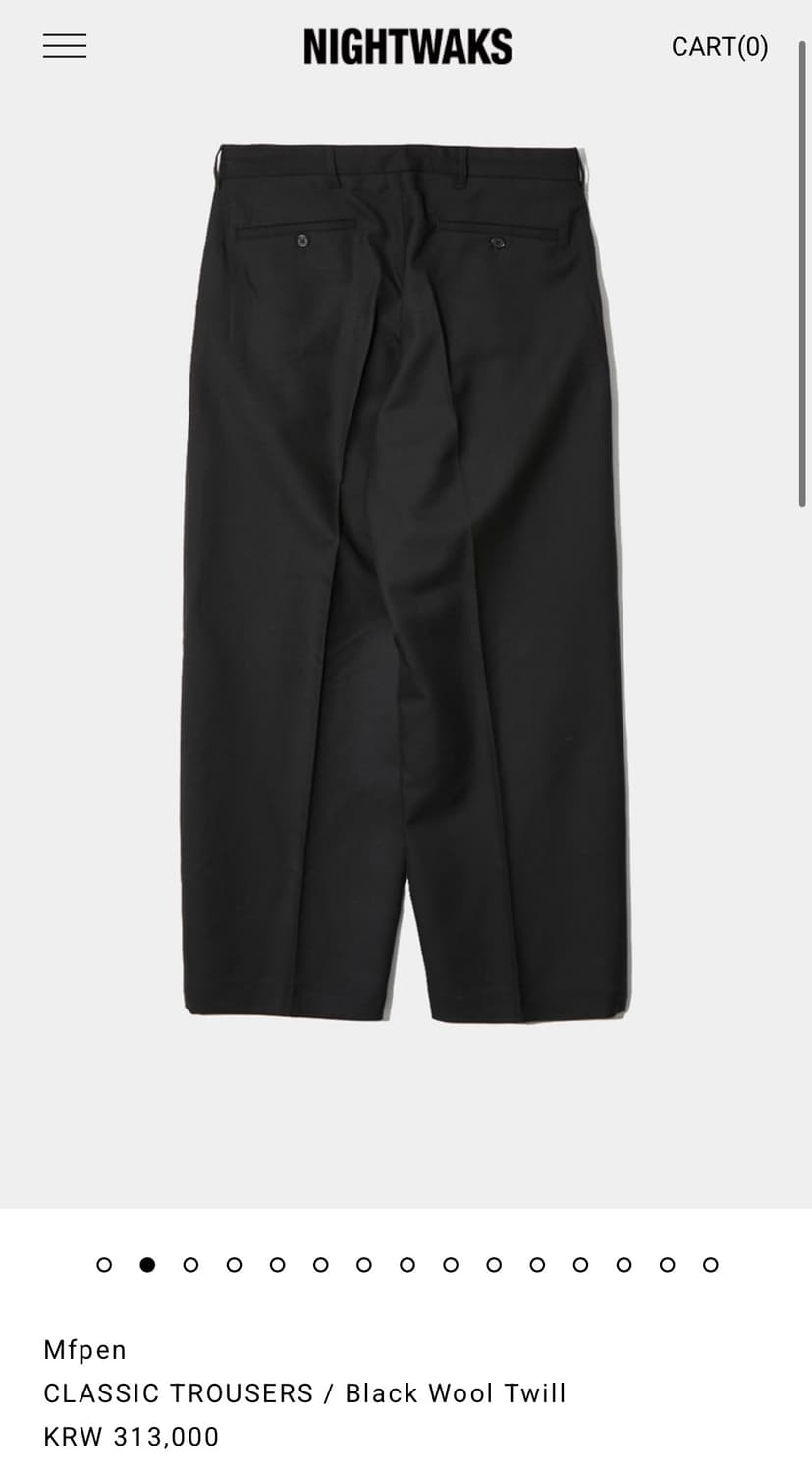Select the ninth pagination dot
Viewport: 812px width, 1473px height.
[x=450, y=1264]
